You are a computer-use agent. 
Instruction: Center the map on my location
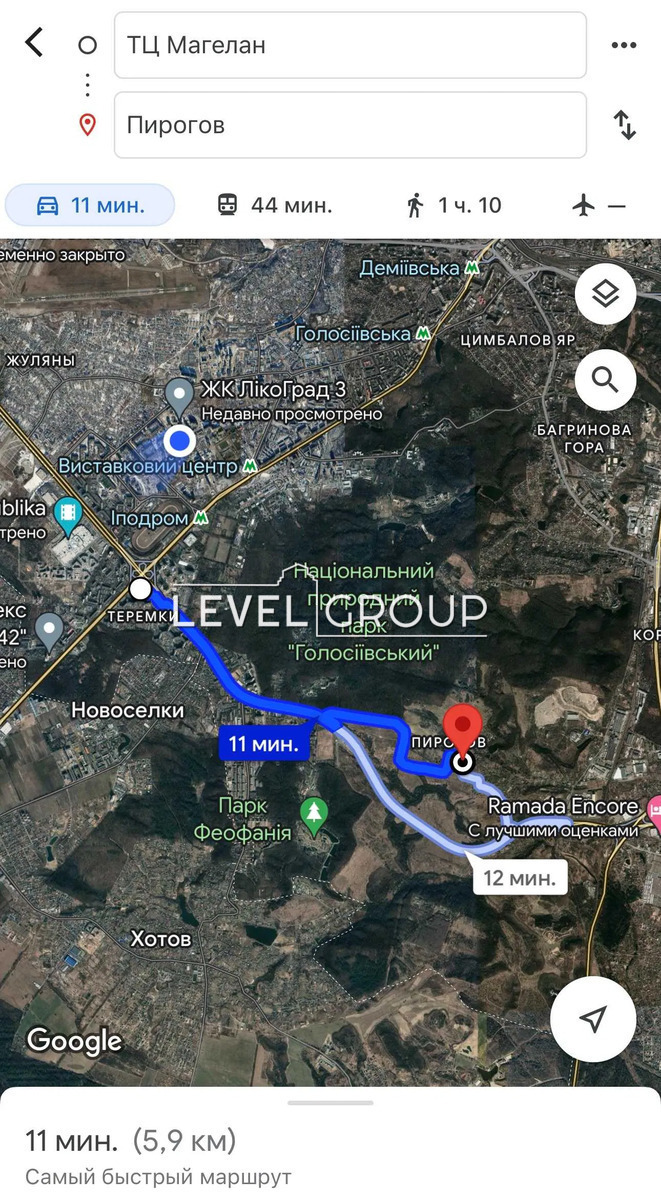(593, 1018)
